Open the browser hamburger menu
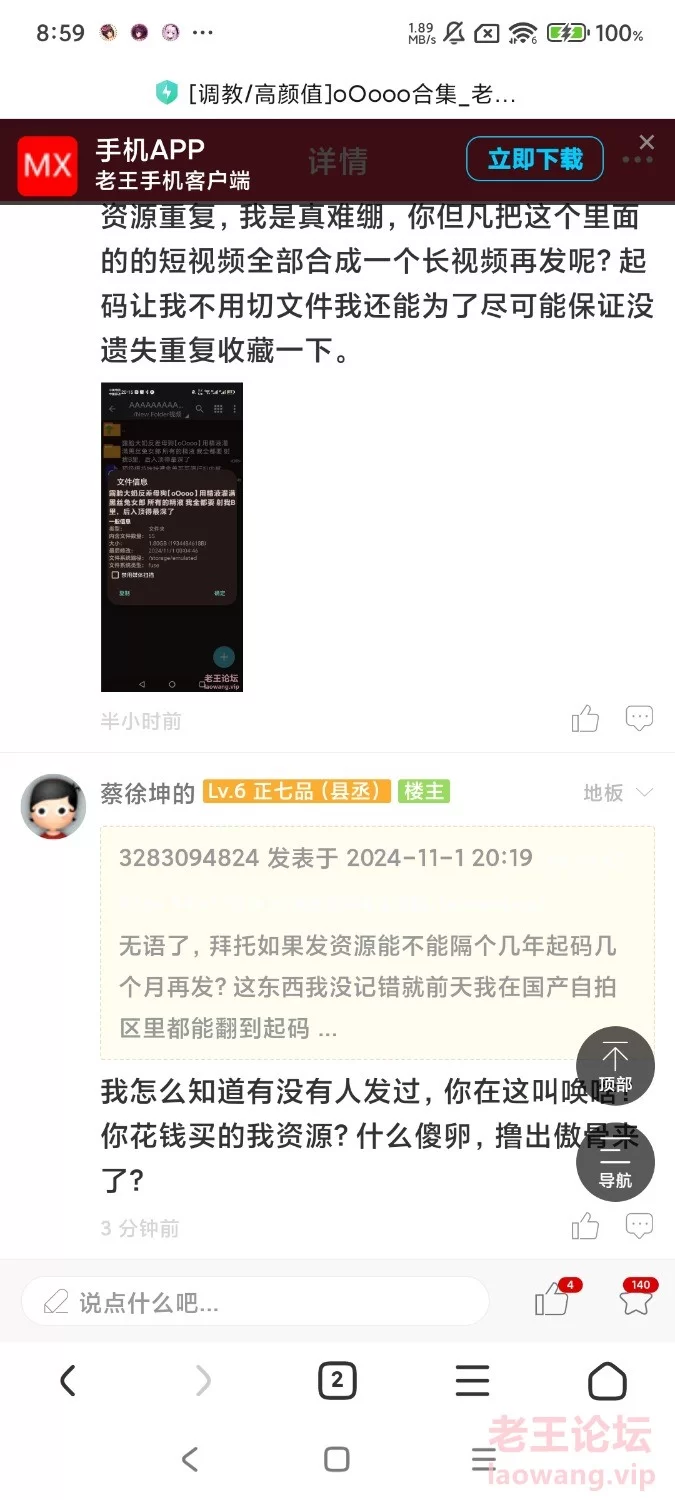 pos(472,1382)
